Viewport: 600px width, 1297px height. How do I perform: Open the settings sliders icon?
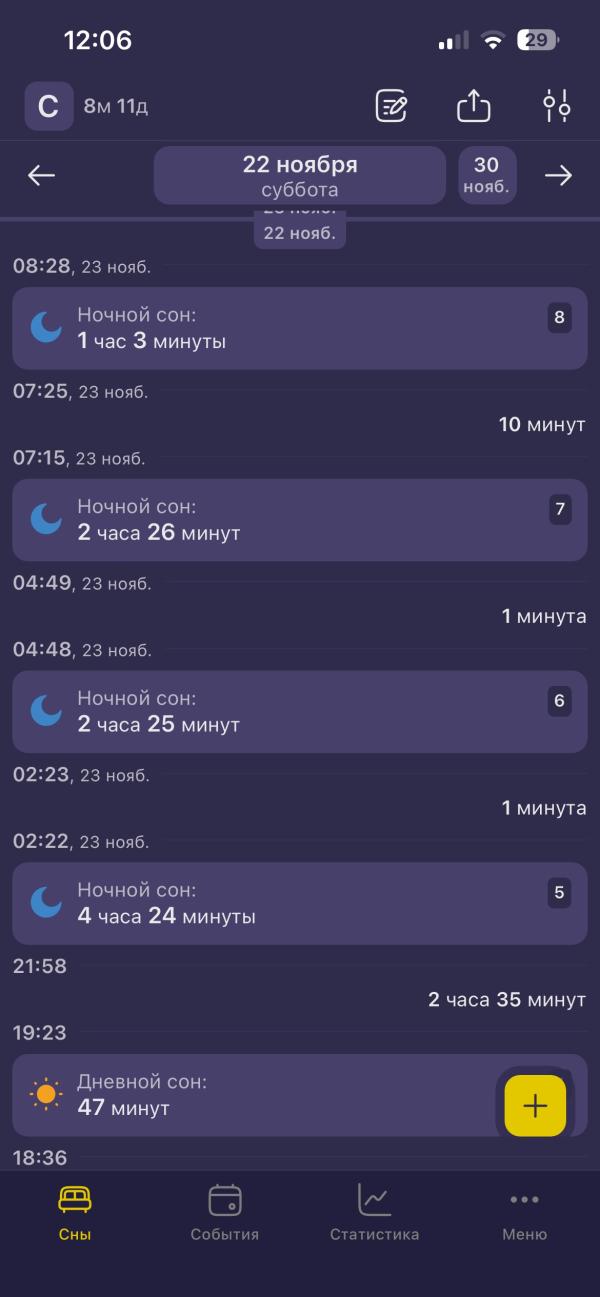(557, 106)
